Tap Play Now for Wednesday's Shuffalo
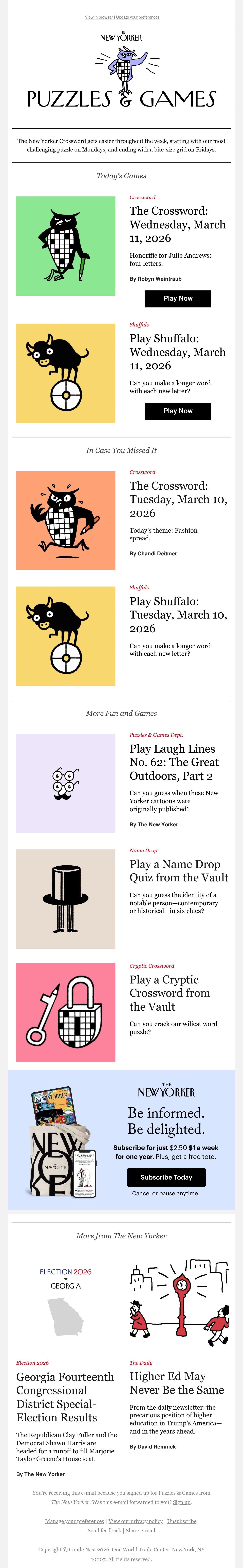 (x=178, y=411)
